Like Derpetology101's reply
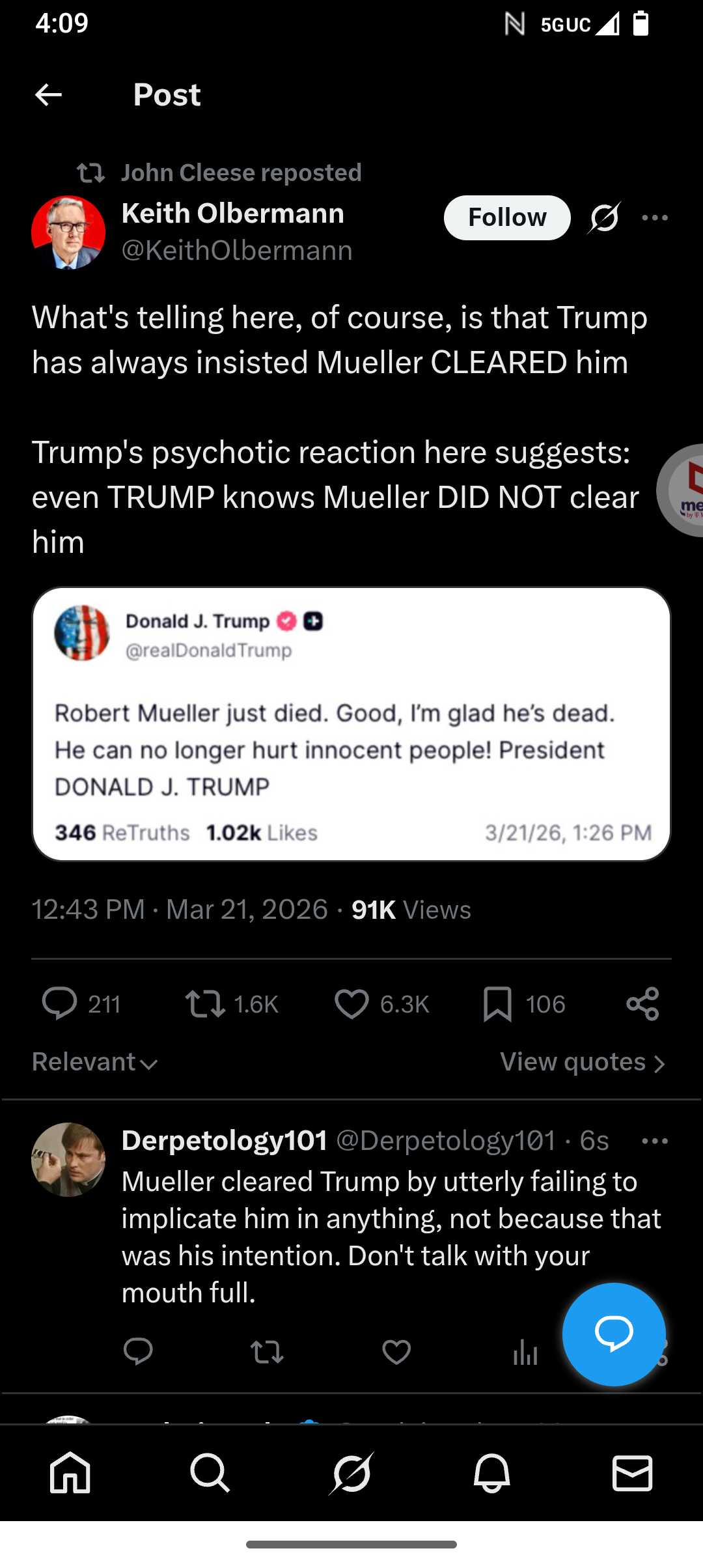The height and width of the screenshot is (1568, 703). click(x=396, y=1352)
